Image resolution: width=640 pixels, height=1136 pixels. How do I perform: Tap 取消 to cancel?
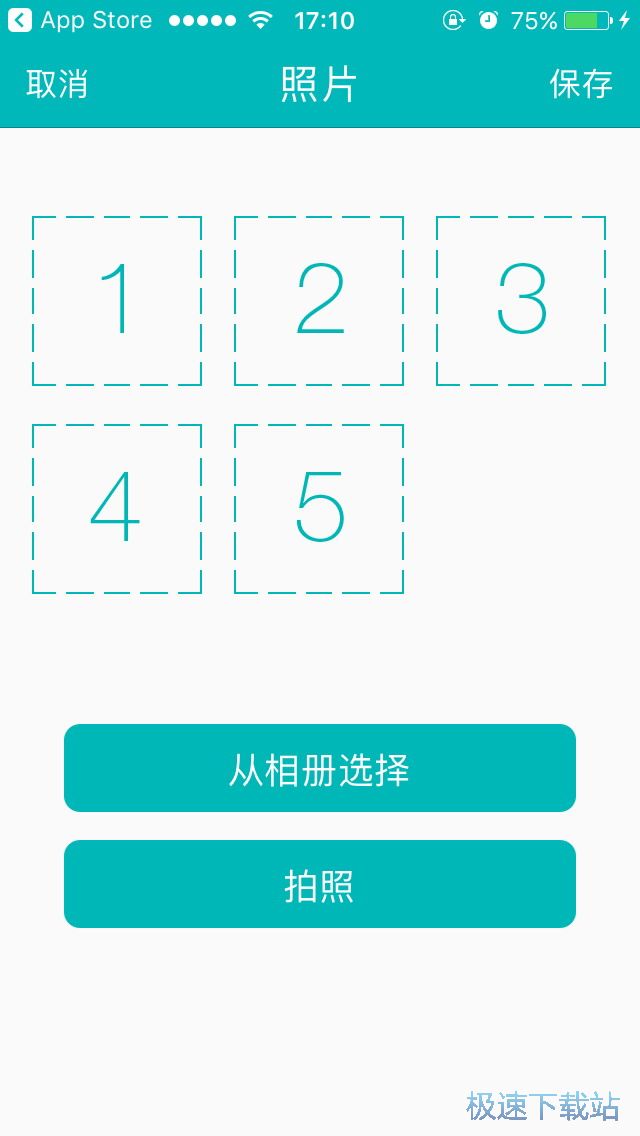click(x=57, y=85)
